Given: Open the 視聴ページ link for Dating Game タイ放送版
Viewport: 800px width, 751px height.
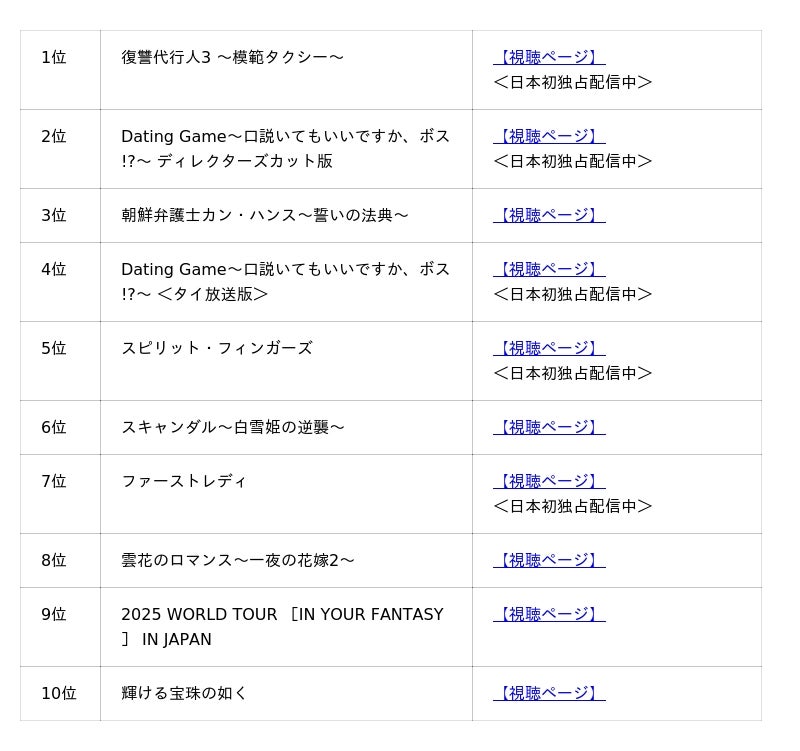Looking at the screenshot, I should click(x=549, y=269).
